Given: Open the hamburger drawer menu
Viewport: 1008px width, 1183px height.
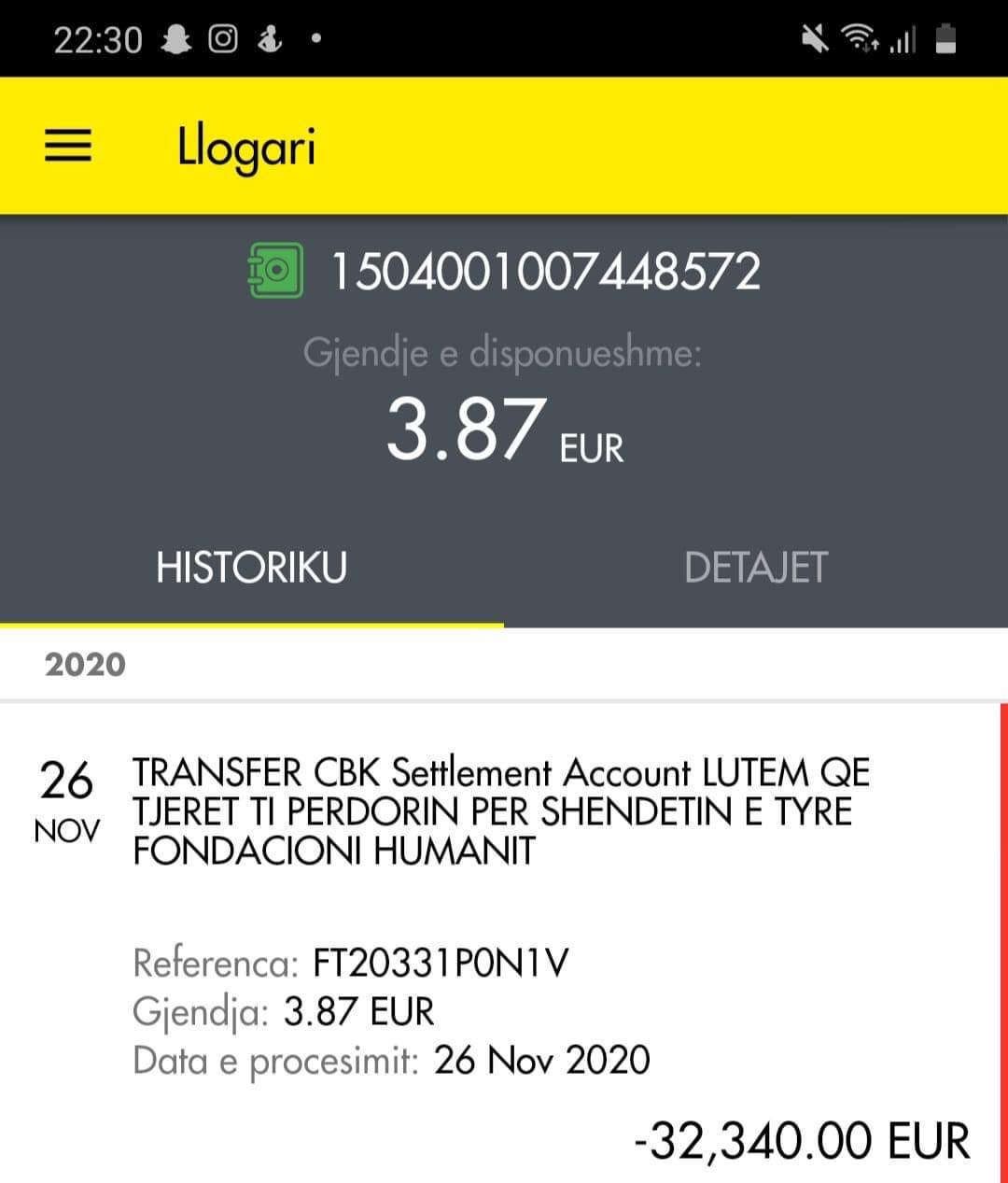Looking at the screenshot, I should [68, 147].
